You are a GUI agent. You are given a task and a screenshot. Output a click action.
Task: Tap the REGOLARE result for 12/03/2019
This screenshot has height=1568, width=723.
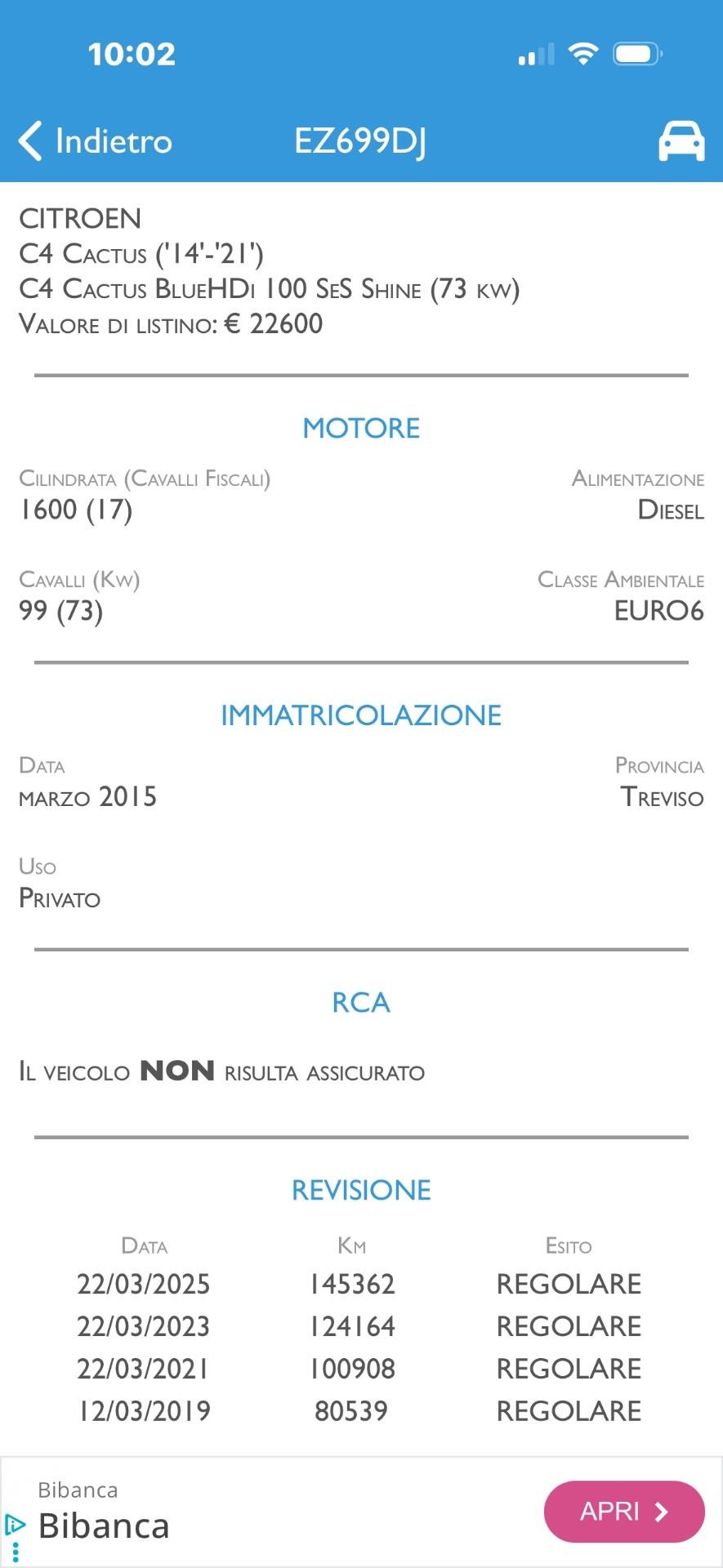point(568,1410)
